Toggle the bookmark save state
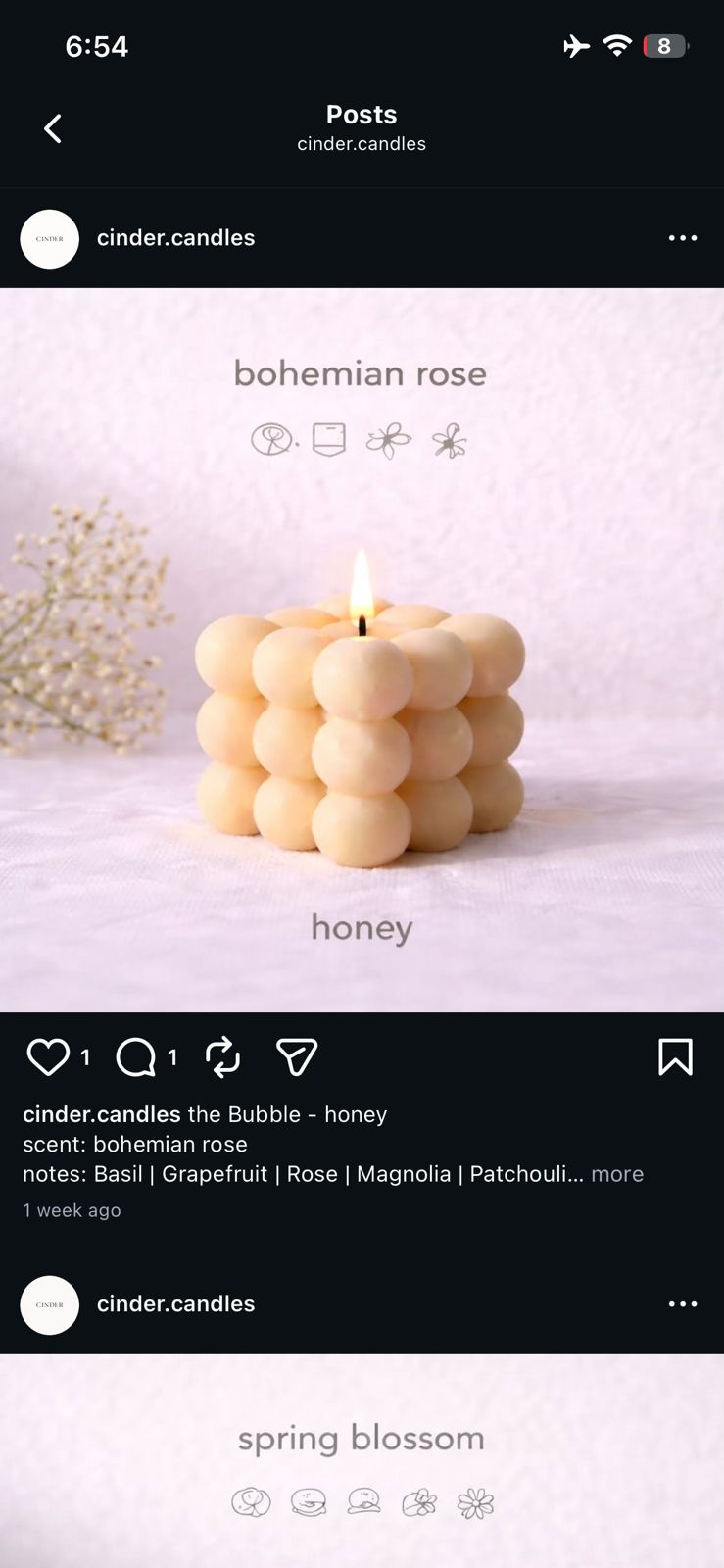Viewport: 724px width, 1568px height. (x=675, y=1057)
